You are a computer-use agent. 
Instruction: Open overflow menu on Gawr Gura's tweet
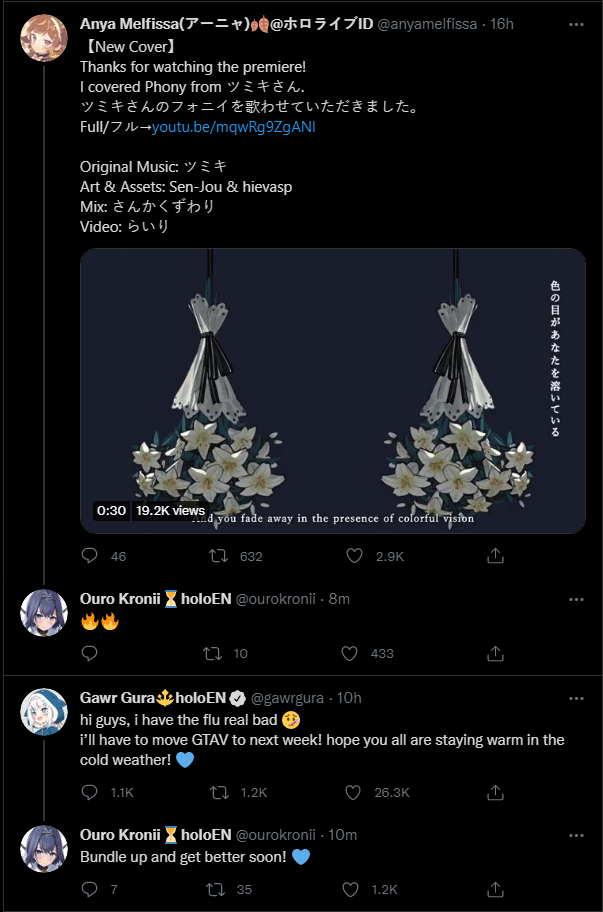click(576, 697)
